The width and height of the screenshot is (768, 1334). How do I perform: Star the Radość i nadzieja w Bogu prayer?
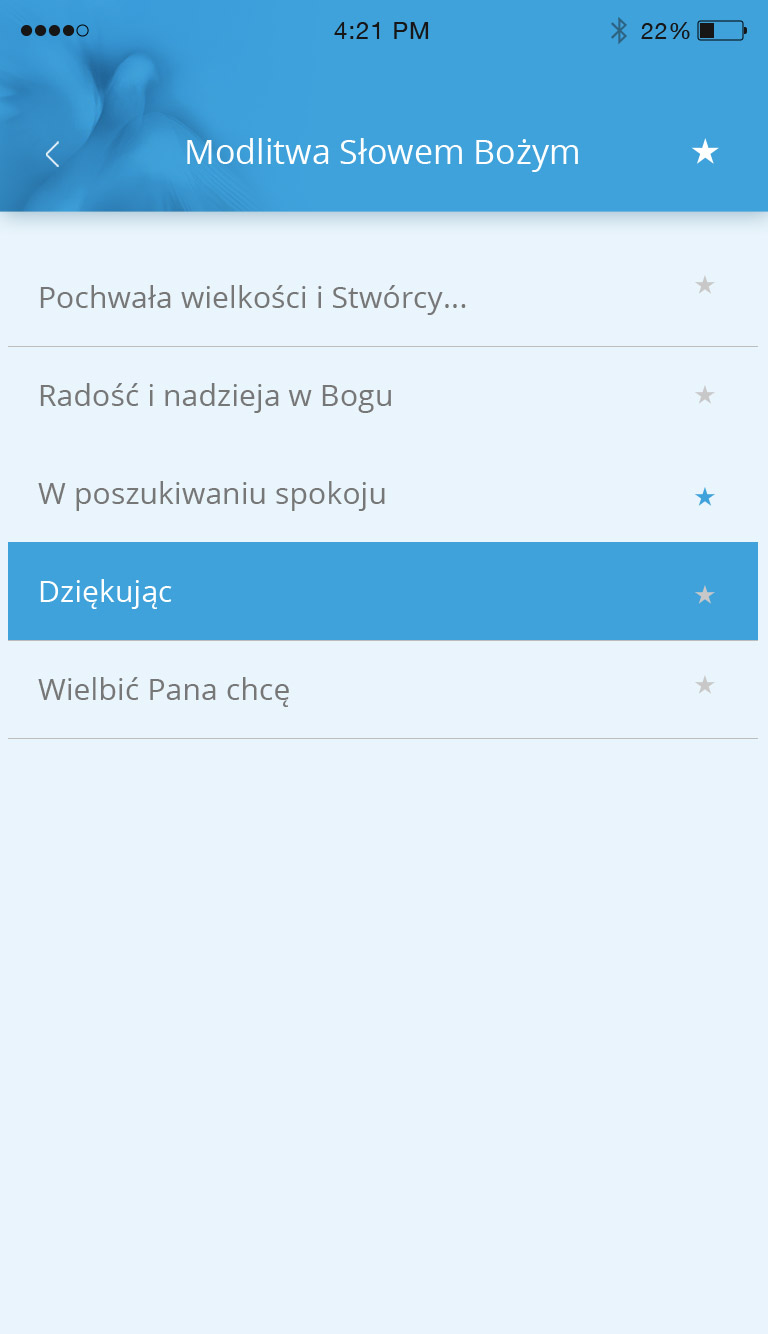[x=705, y=395]
